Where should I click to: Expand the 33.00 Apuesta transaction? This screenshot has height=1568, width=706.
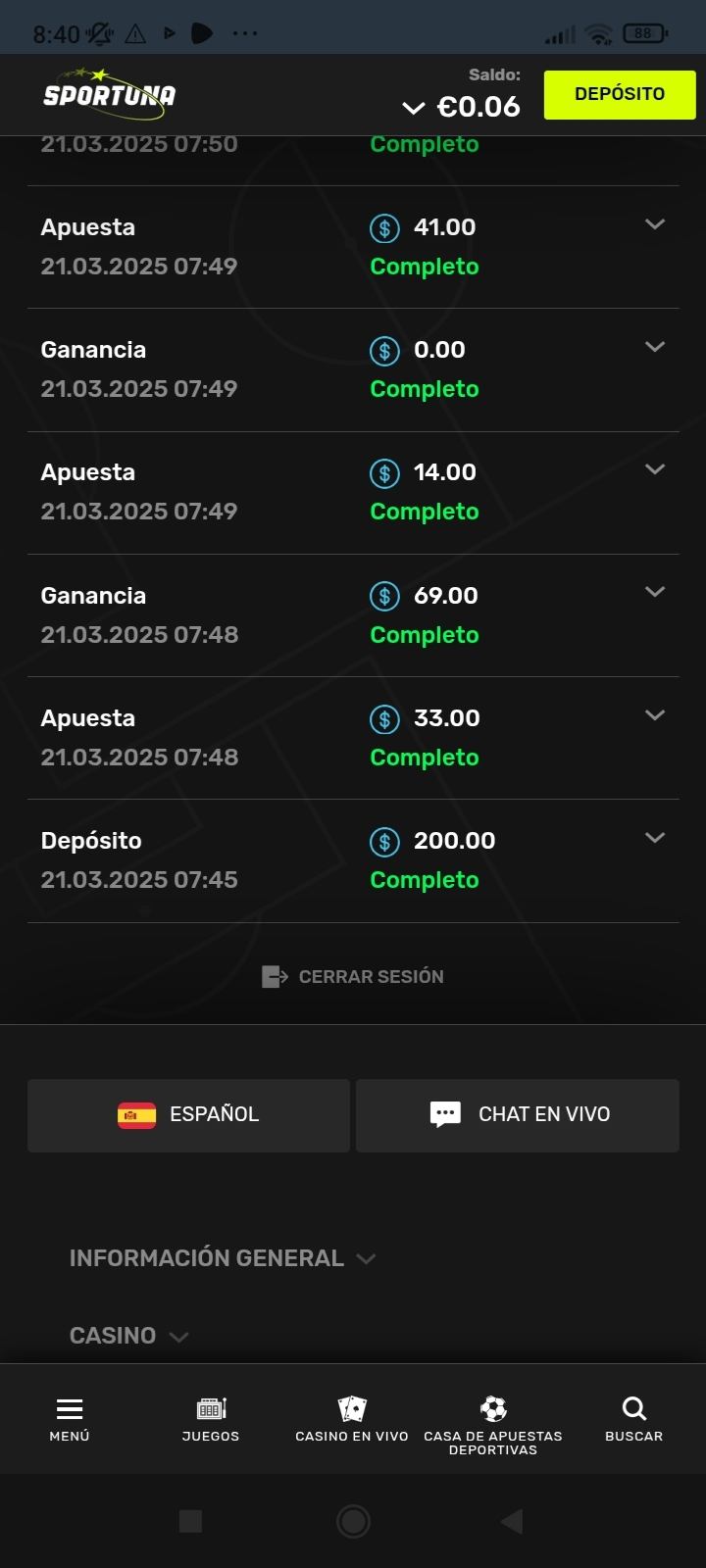tap(655, 716)
